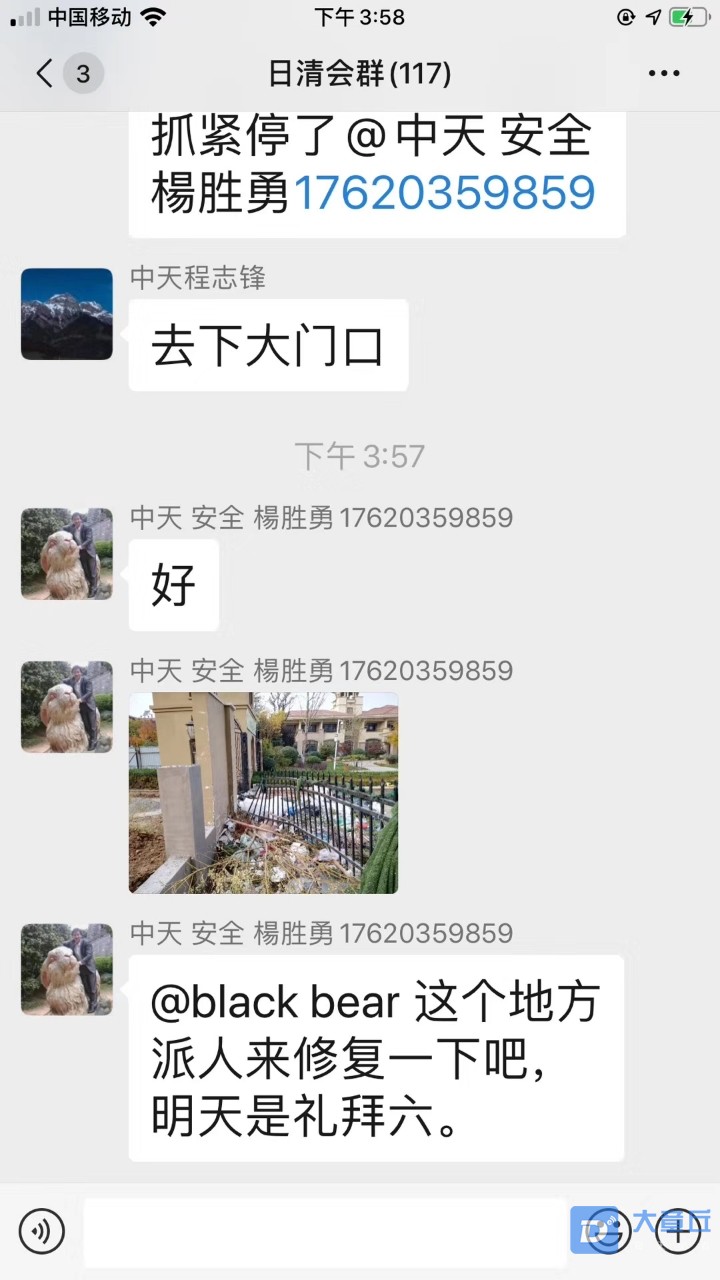Open the group chat overflow menu
Image resolution: width=720 pixels, height=1280 pixels.
click(664, 73)
